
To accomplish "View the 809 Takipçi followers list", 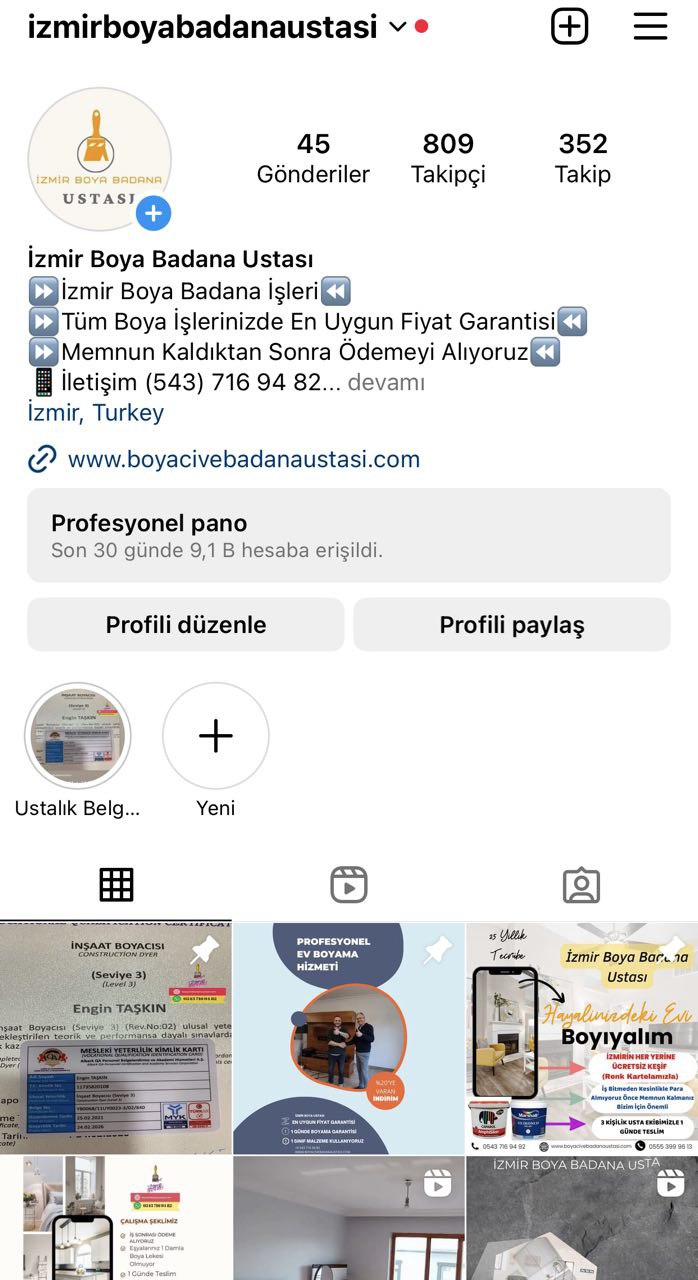I will (448, 158).
